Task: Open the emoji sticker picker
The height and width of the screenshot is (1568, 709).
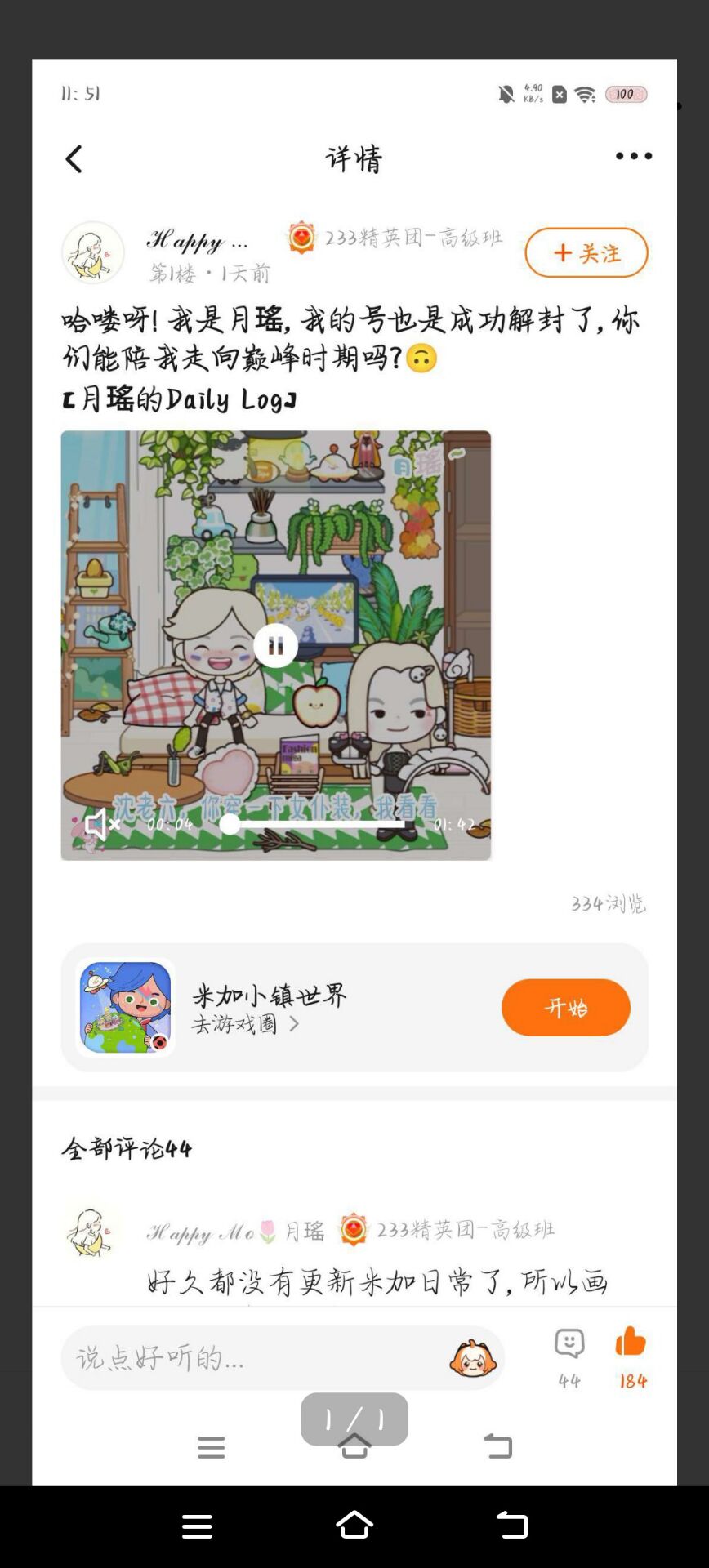Action: pyautogui.click(x=473, y=1358)
